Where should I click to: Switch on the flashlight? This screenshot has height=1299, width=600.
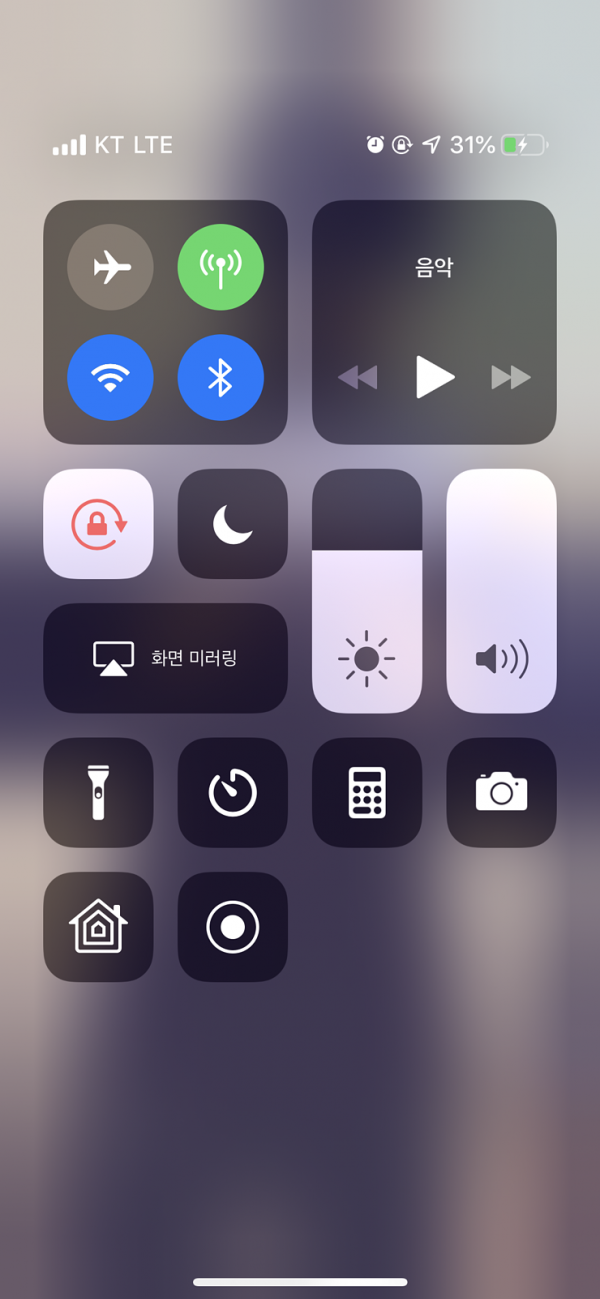coord(98,792)
